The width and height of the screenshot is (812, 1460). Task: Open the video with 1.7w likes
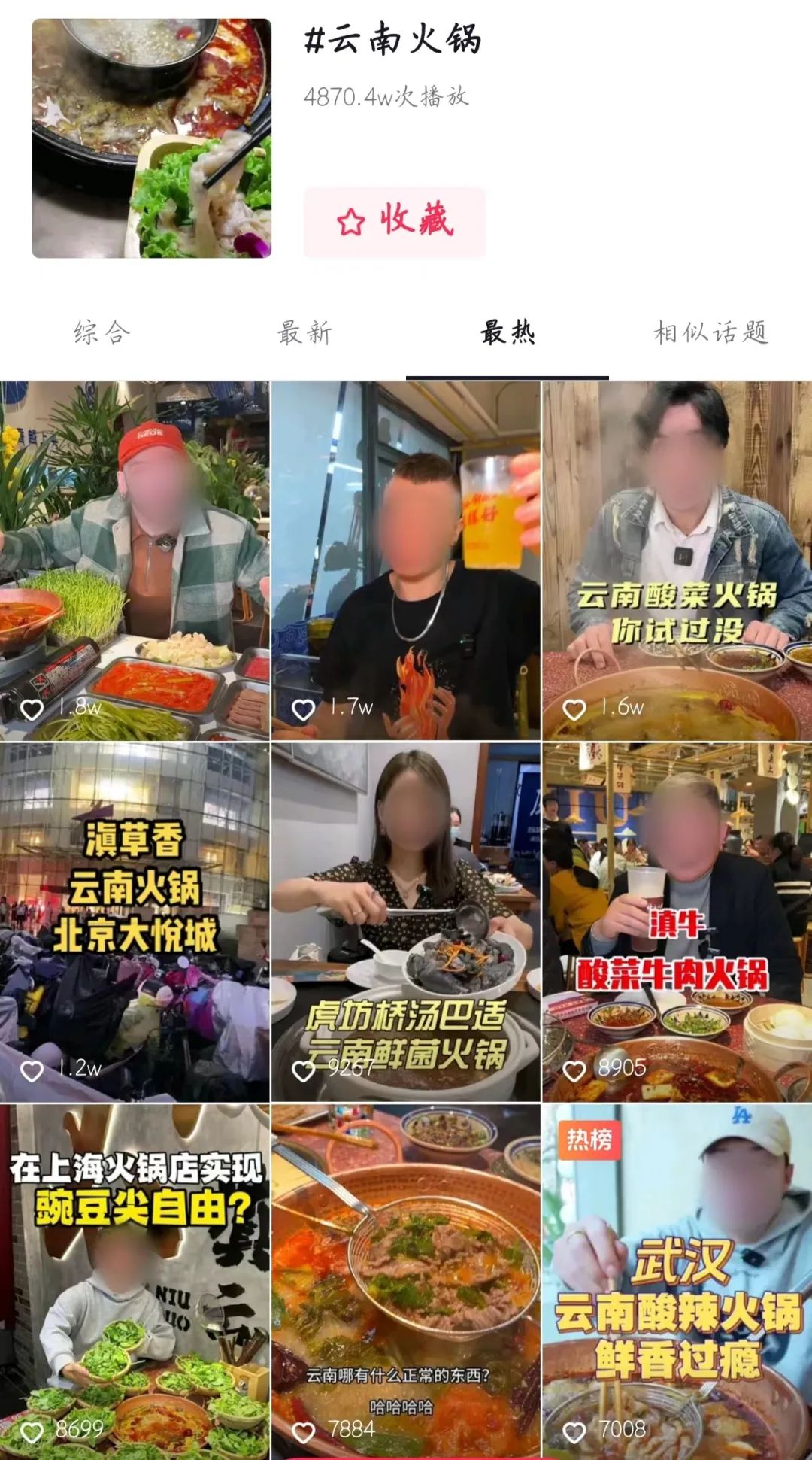pos(406,560)
